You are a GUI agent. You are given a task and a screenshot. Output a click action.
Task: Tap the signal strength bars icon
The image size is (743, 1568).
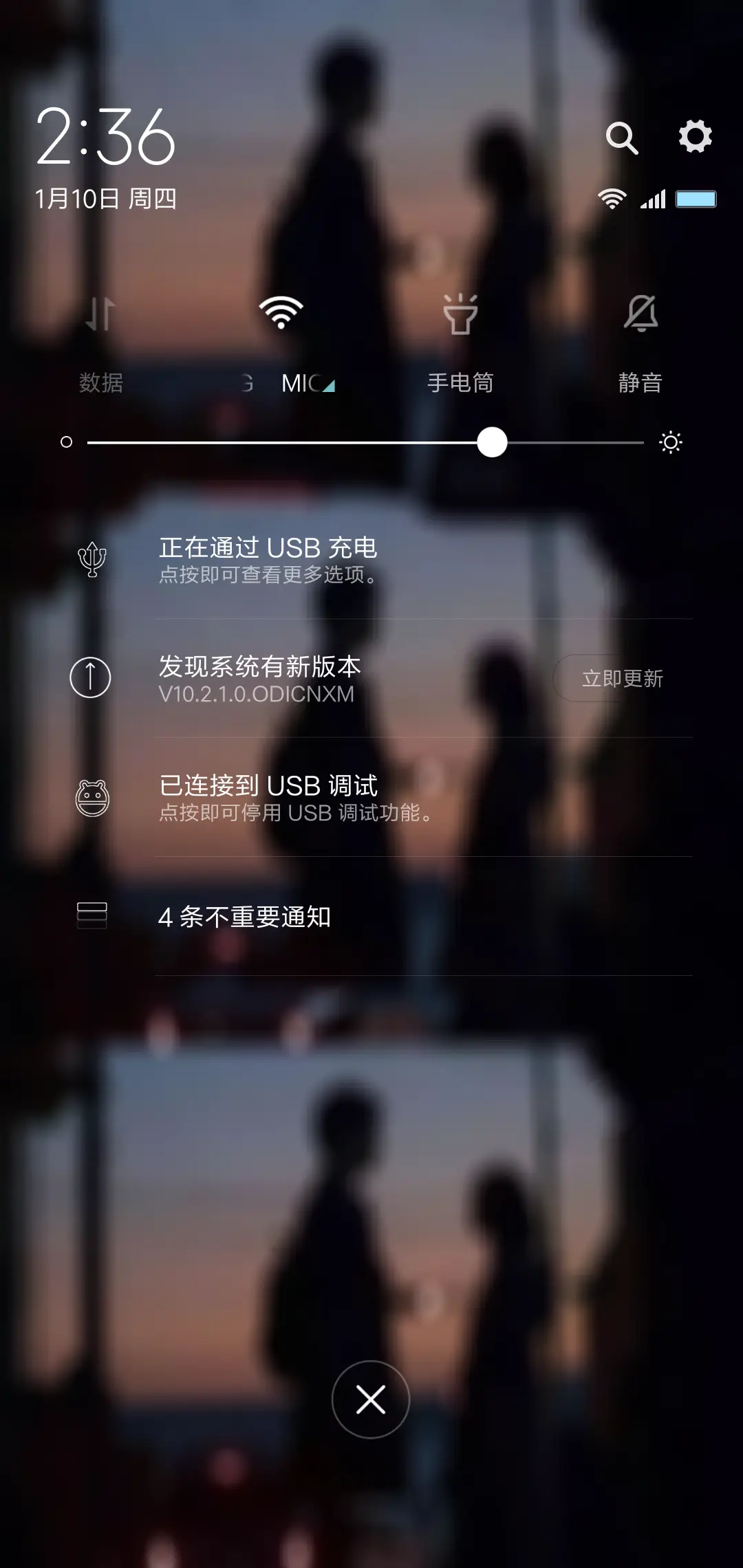[x=652, y=198]
